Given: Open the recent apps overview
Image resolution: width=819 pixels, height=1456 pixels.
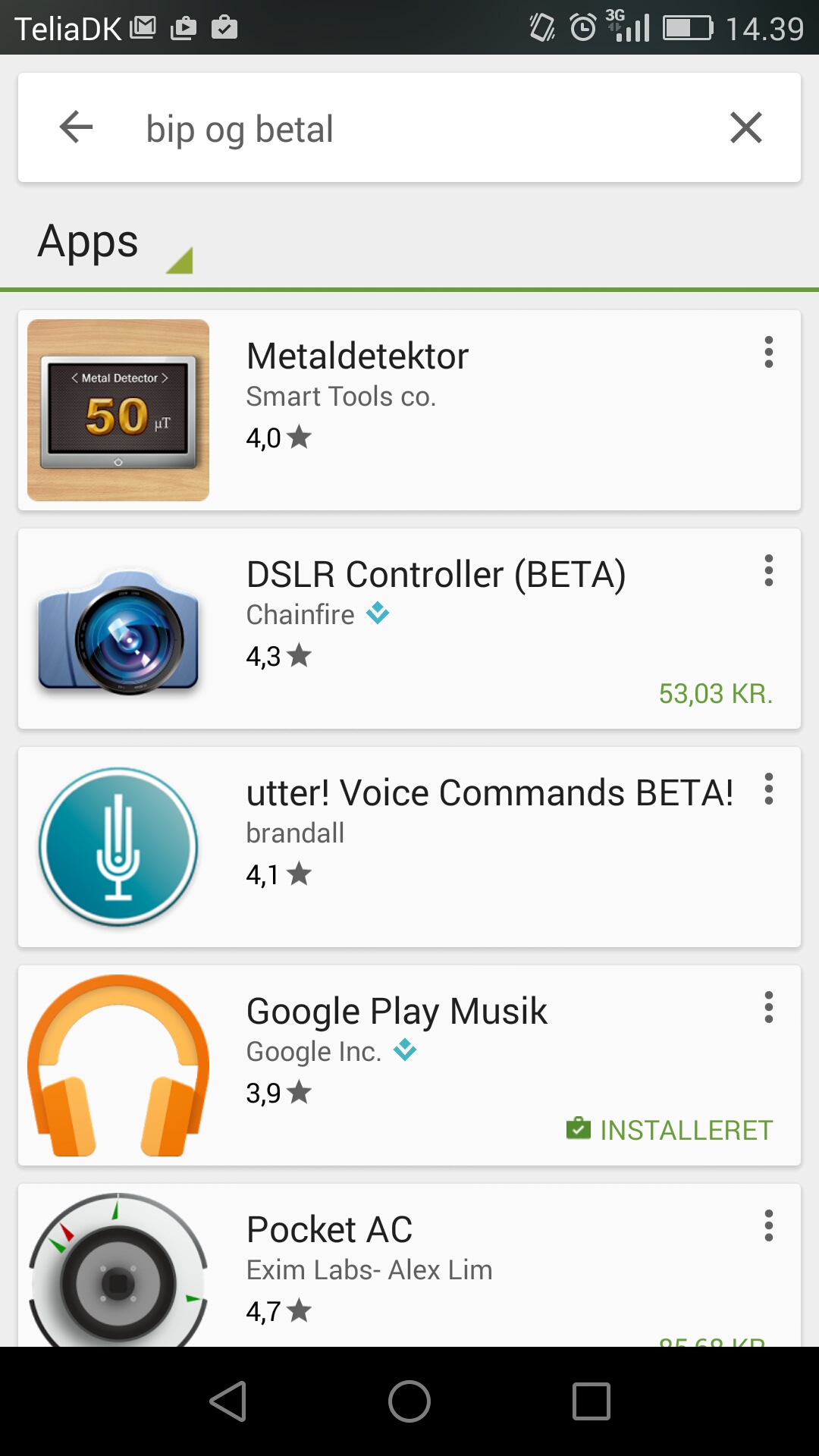Looking at the screenshot, I should pyautogui.click(x=591, y=1401).
